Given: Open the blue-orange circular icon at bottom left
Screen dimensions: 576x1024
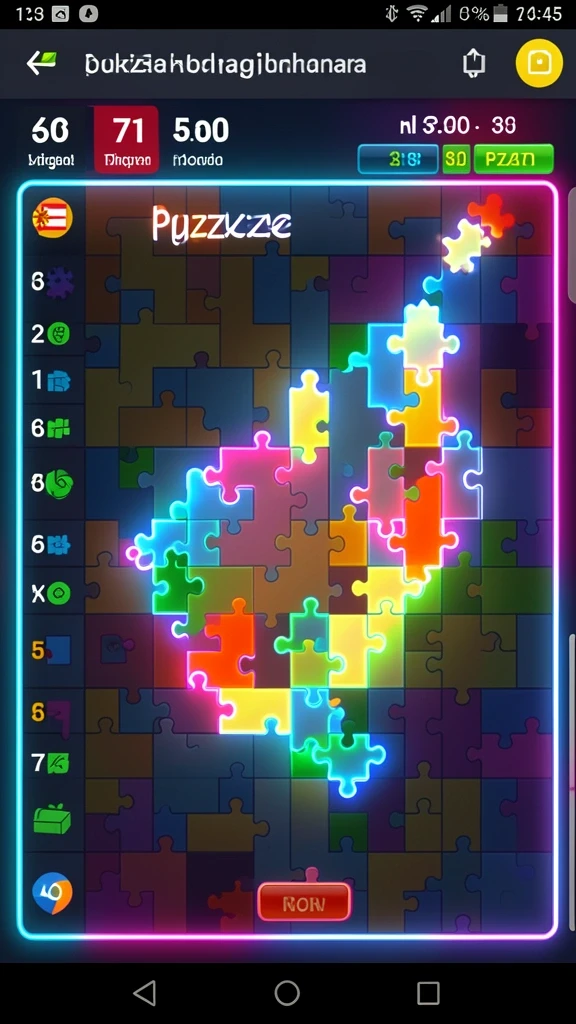Looking at the screenshot, I should pos(52,893).
